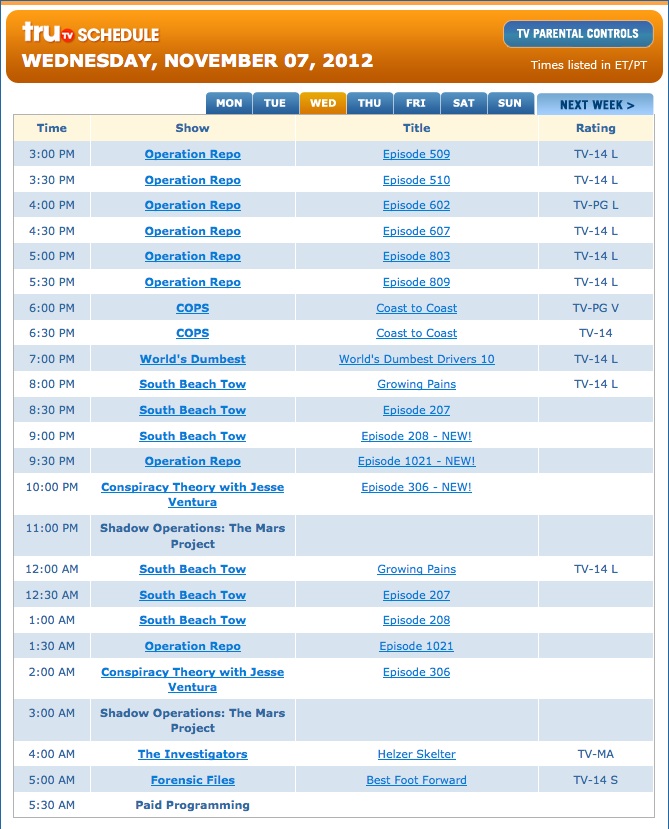Viewport: 669px width, 829px height.
Task: Open TV Parental Controls
Action: (x=578, y=33)
